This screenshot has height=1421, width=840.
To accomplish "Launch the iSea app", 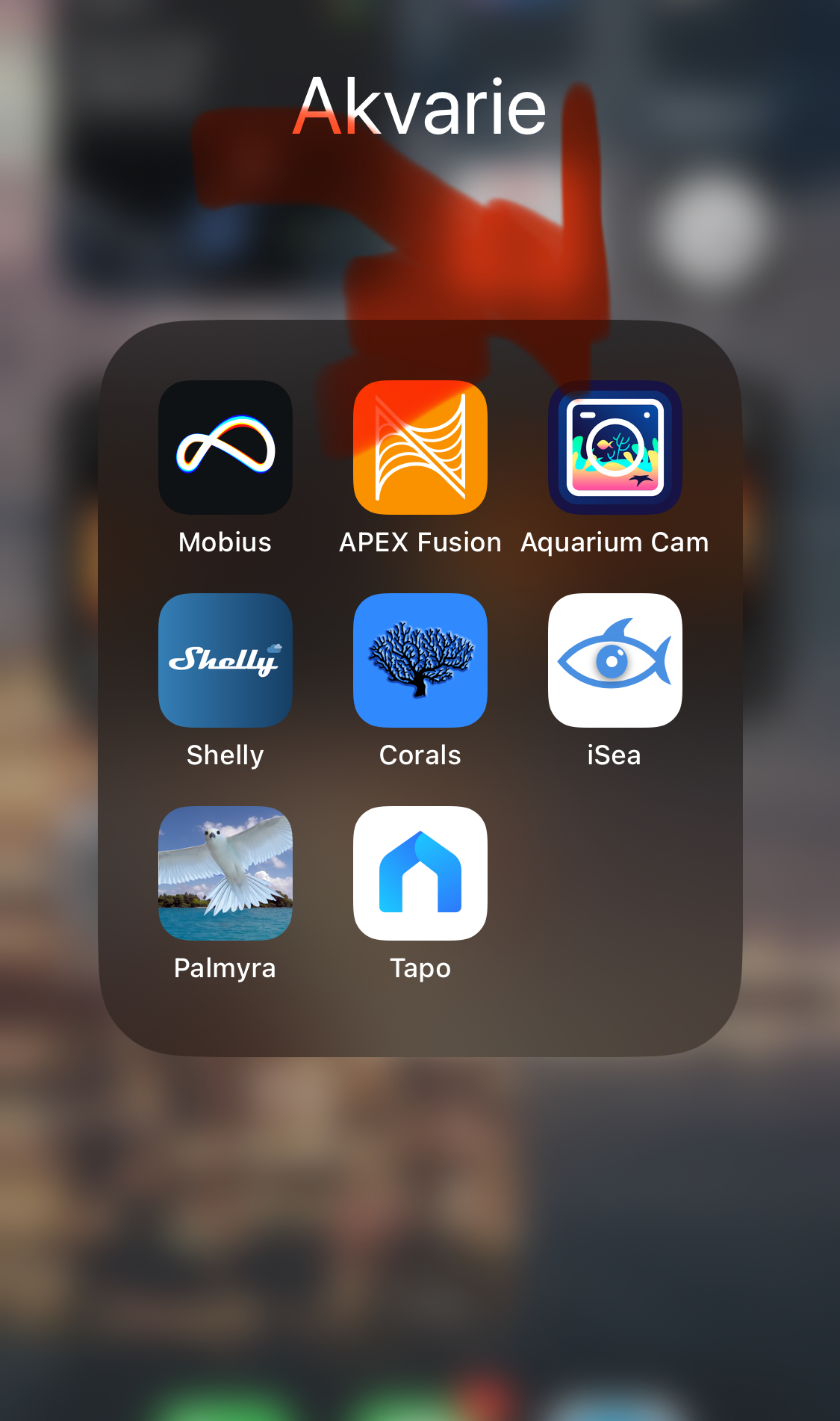I will 615,660.
